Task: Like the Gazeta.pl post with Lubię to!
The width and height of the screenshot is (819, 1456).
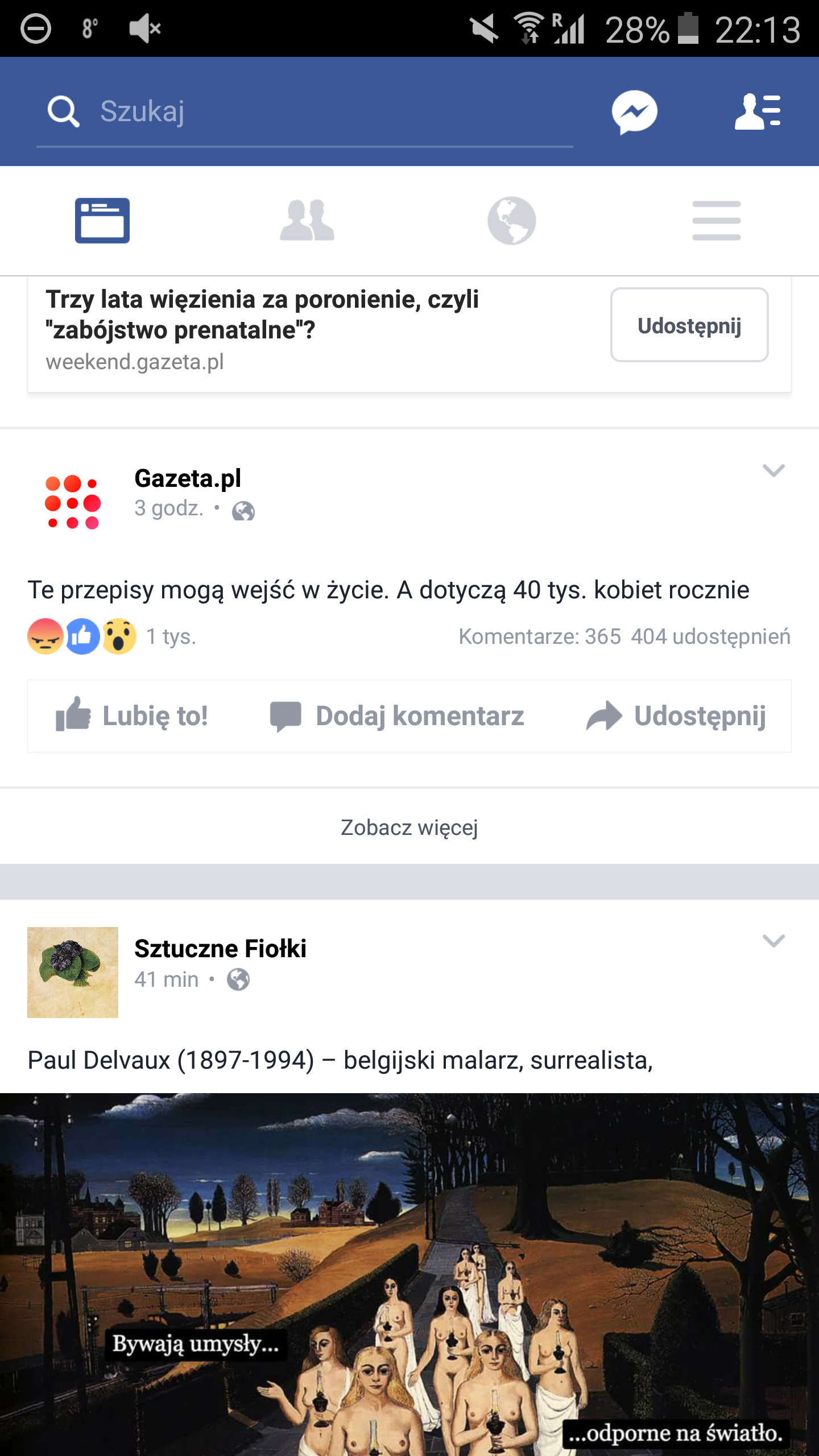Action: [x=132, y=716]
